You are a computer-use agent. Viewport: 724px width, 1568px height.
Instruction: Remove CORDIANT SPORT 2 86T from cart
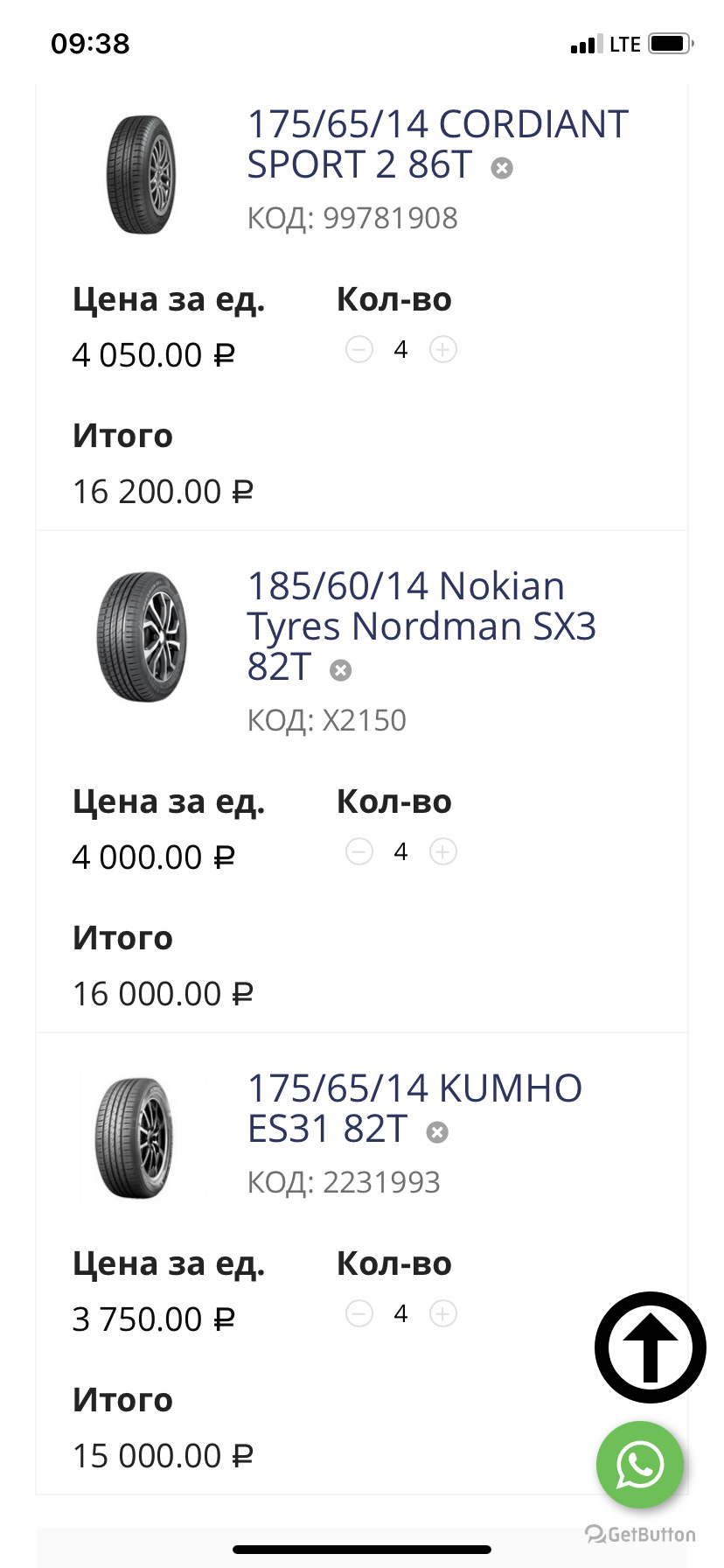click(502, 168)
